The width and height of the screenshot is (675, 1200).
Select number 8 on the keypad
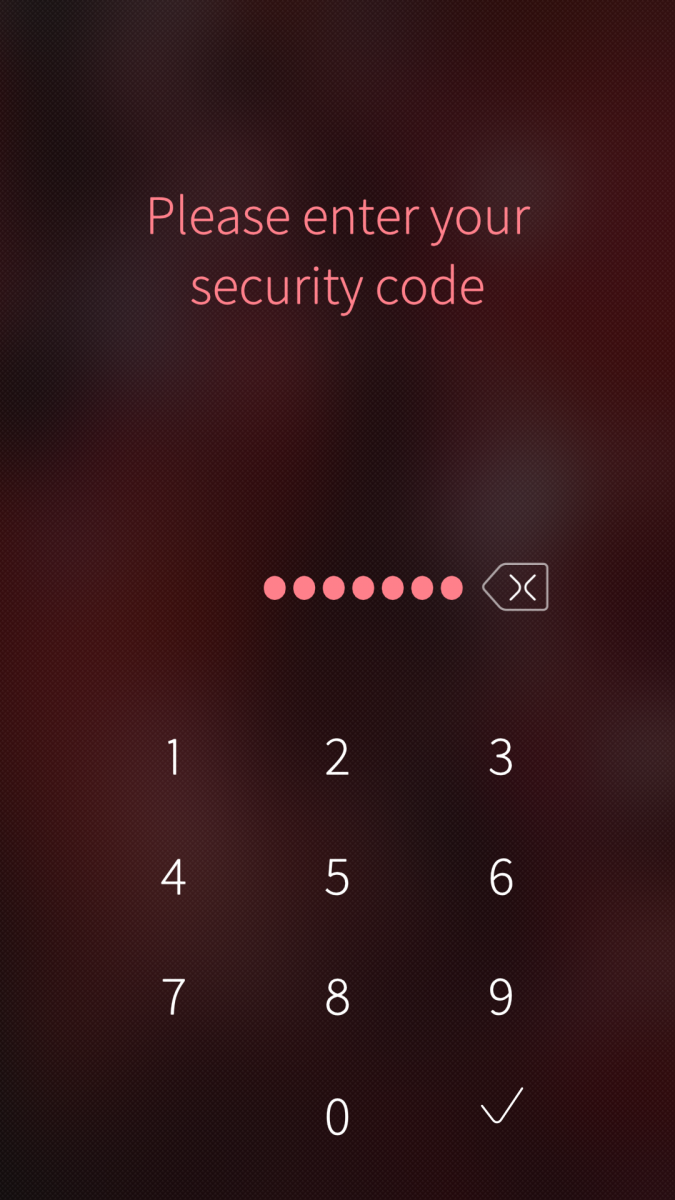[337, 997]
